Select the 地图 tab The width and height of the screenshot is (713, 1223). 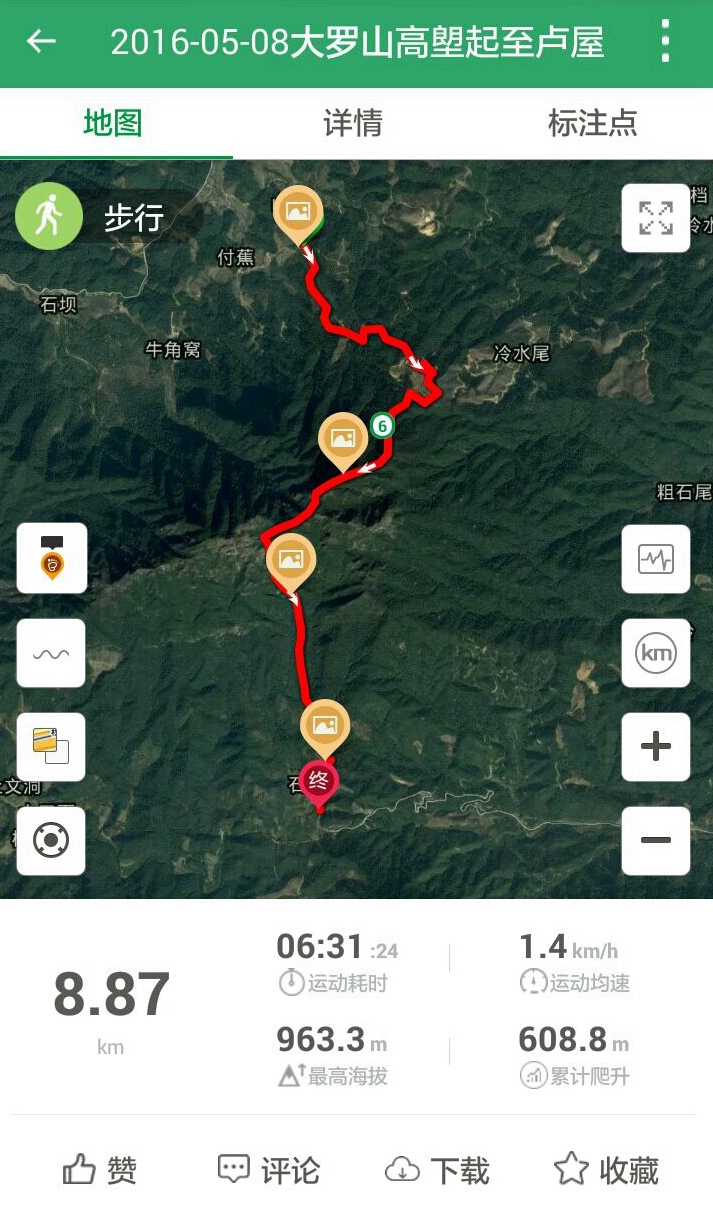tap(113, 123)
